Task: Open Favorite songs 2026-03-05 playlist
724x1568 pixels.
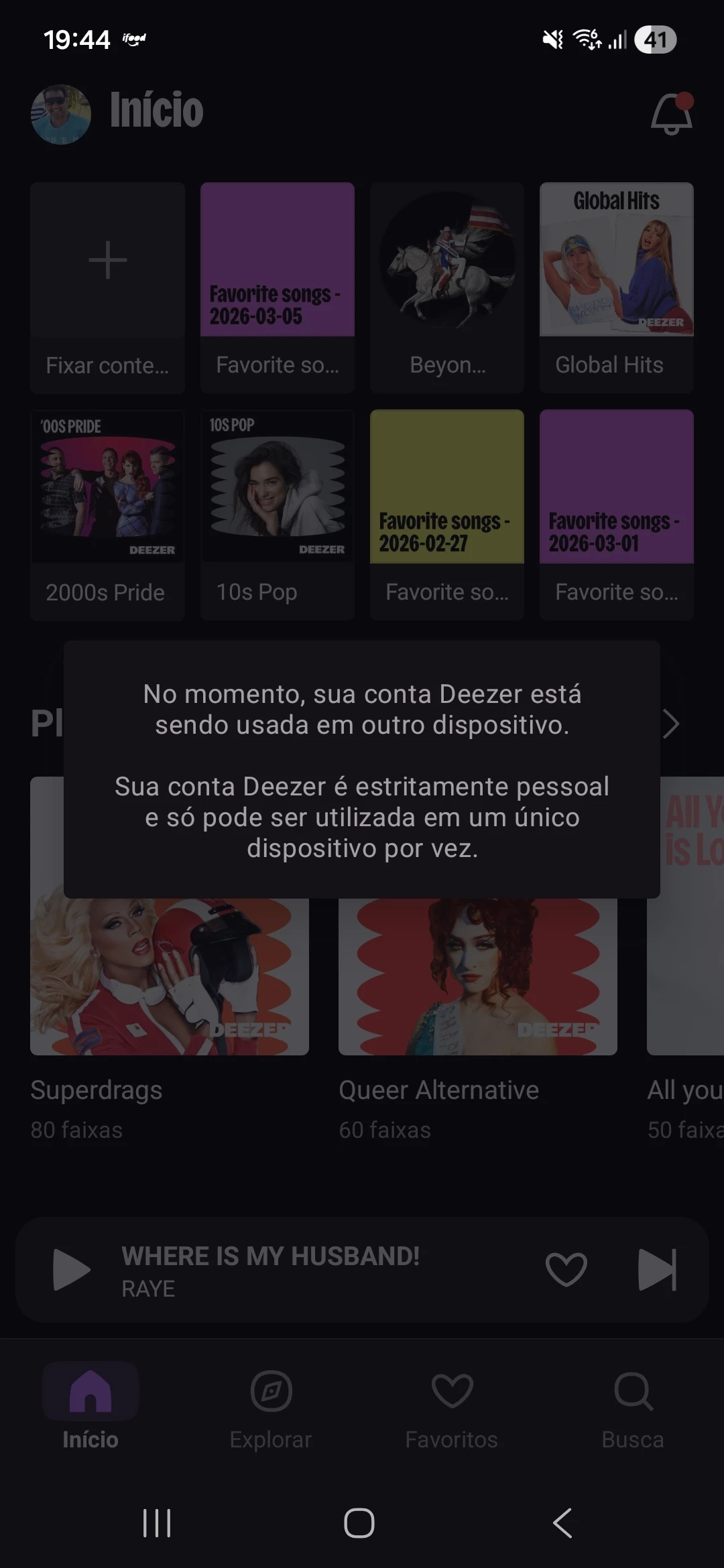Action: (x=277, y=287)
